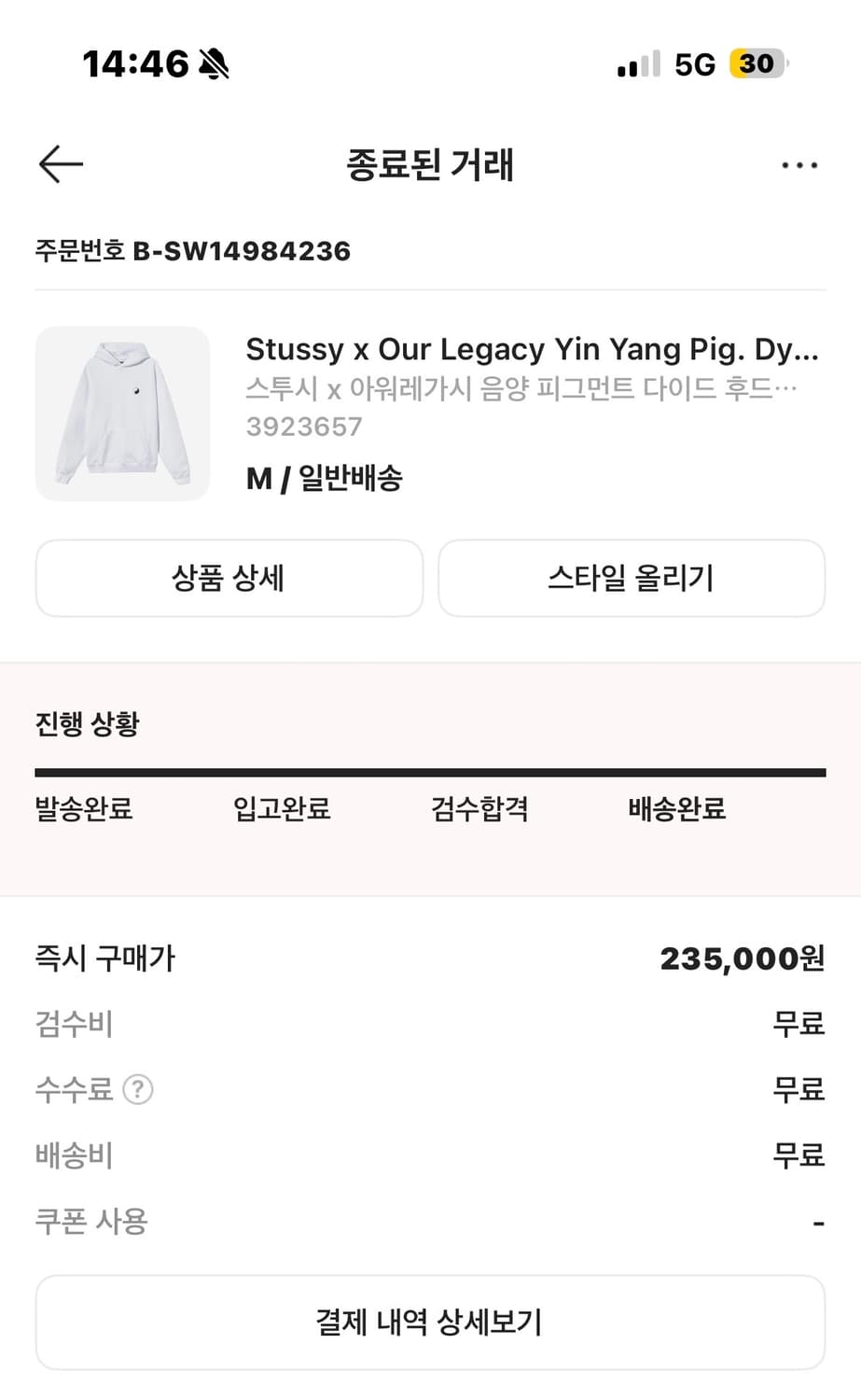Tap the 입고완료 stage label
Screen dimensions: 861x1400
pyautogui.click(x=282, y=810)
